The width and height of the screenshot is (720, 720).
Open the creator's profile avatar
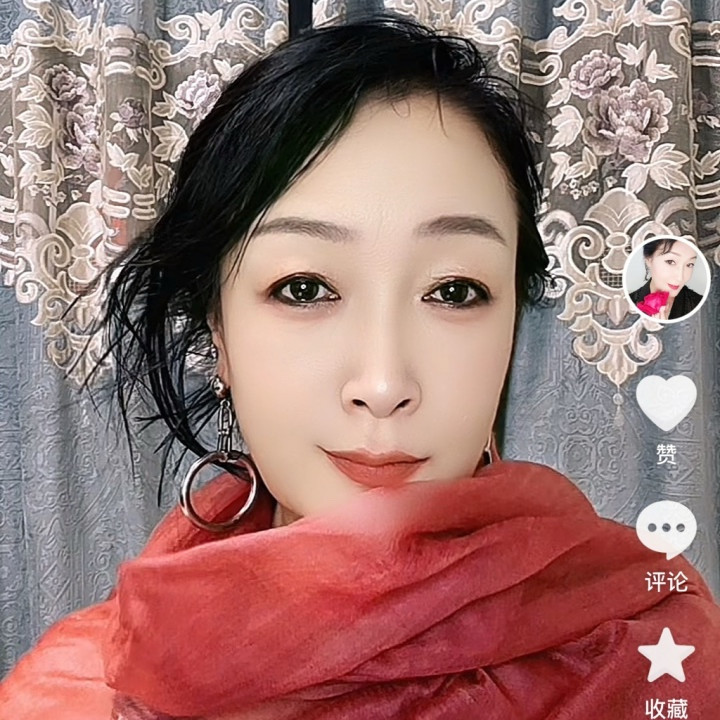tap(666, 279)
